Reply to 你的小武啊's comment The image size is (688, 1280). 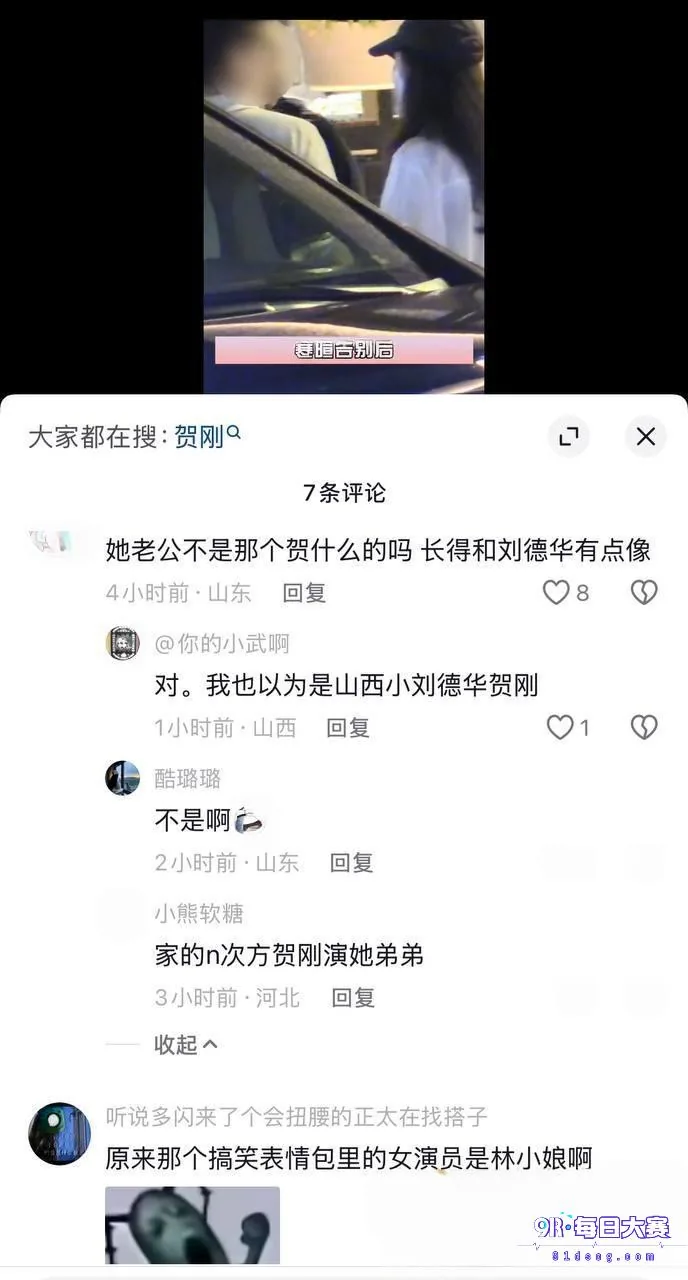click(348, 728)
